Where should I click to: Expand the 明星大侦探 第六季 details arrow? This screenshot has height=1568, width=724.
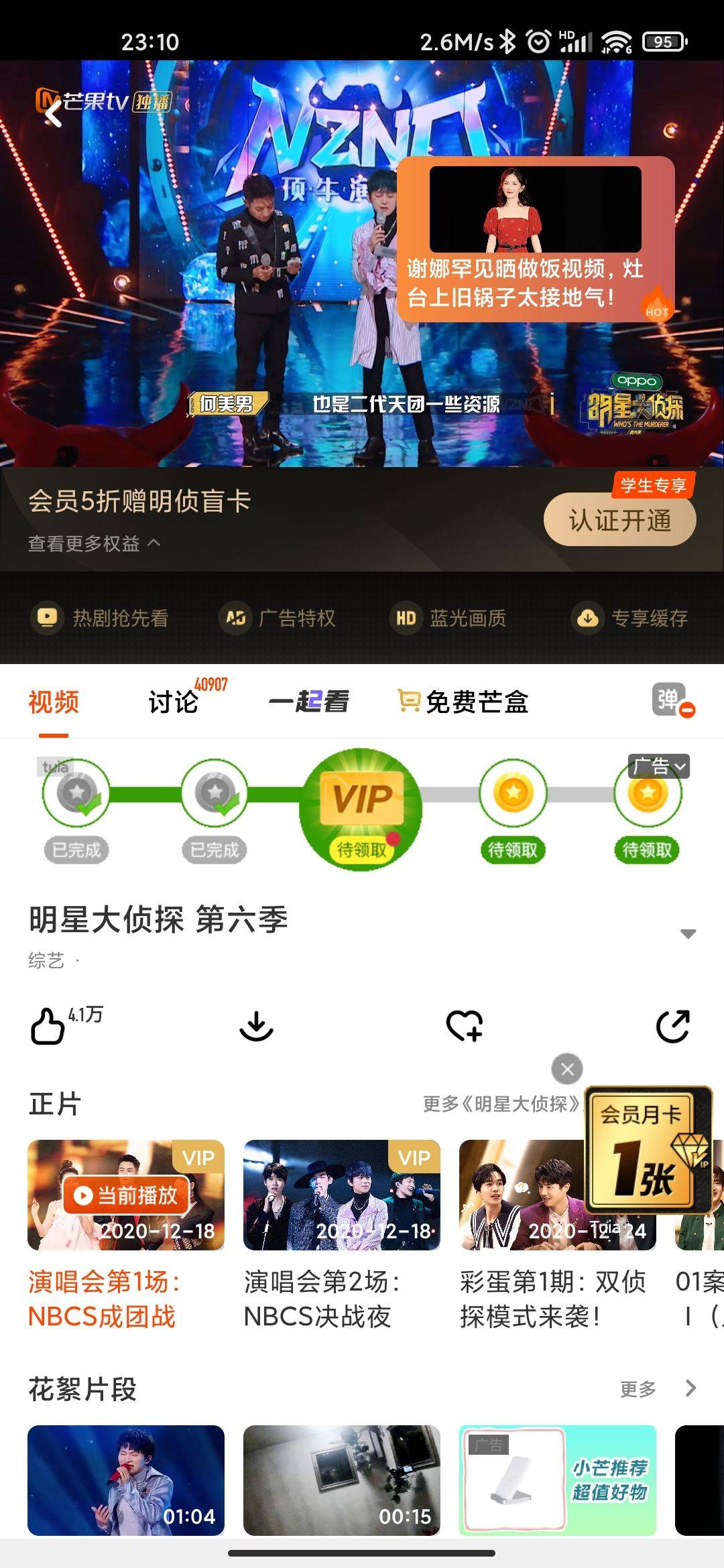pyautogui.click(x=688, y=933)
